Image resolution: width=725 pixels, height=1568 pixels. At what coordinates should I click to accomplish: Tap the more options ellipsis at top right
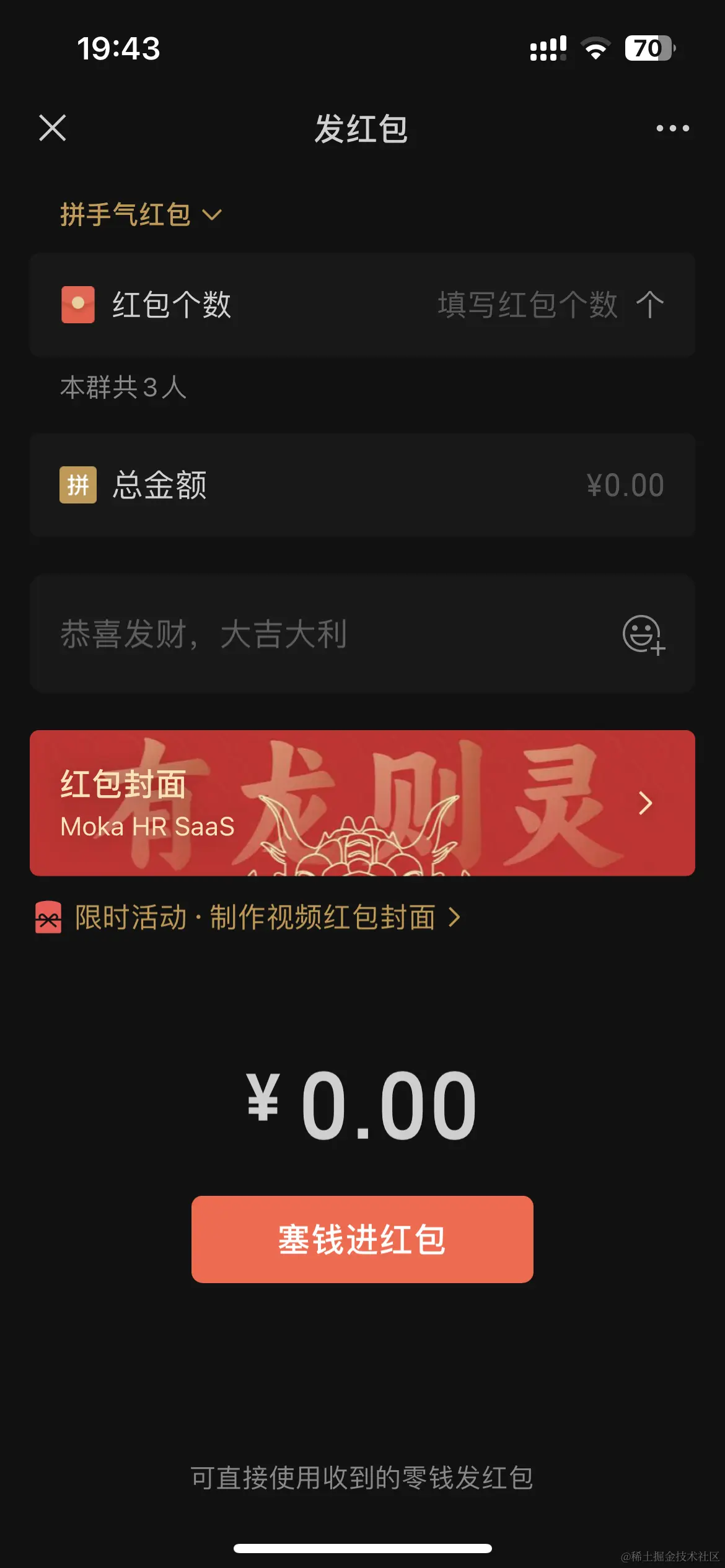coord(672,128)
